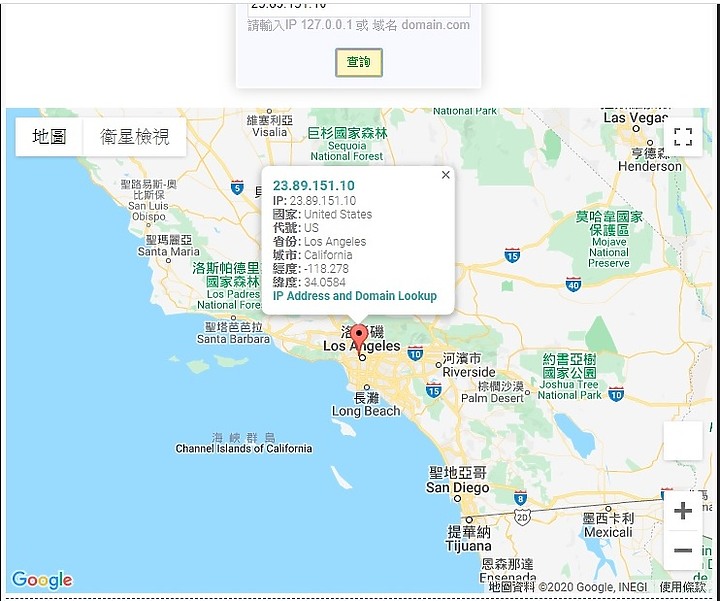Tap the red location marker on Los Angeles
Image resolution: width=720 pixels, height=601 pixels.
(x=360, y=338)
